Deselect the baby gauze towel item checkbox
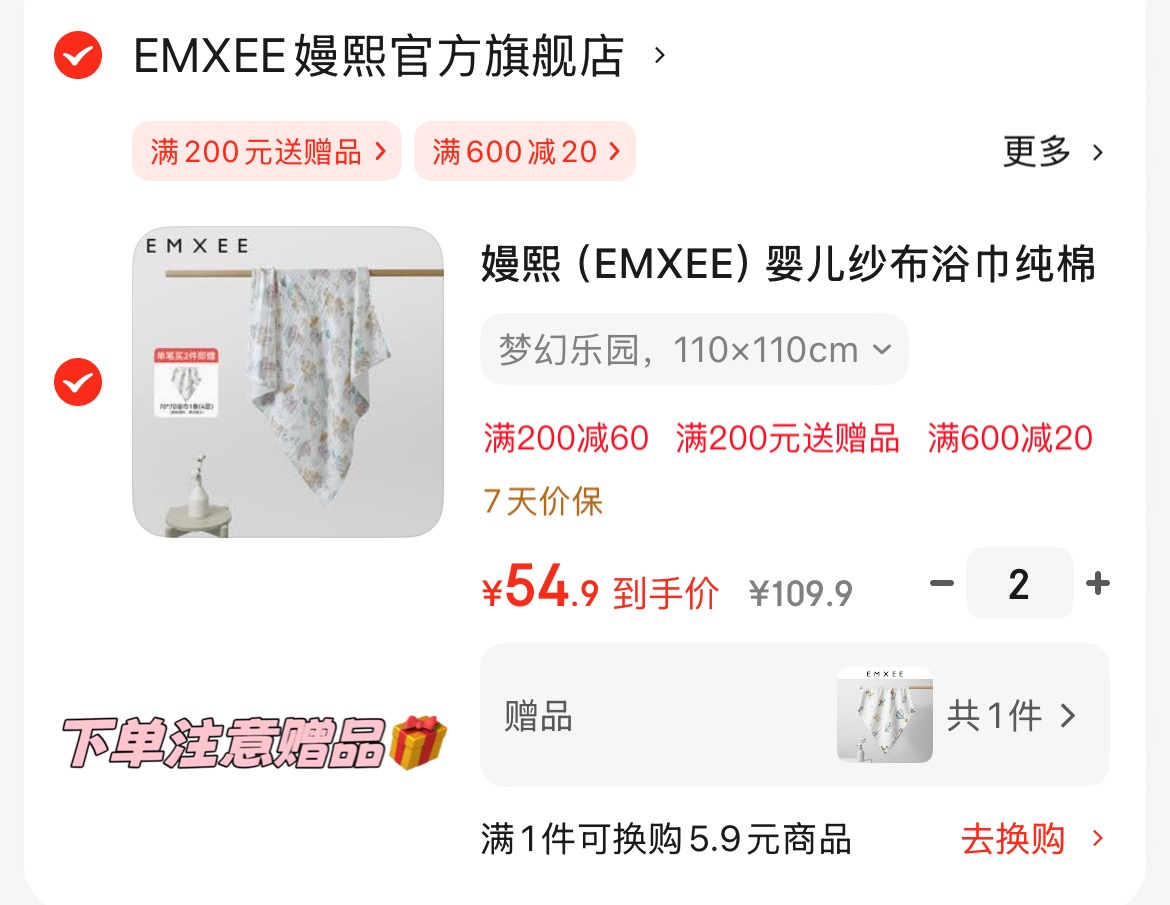 pos(78,382)
